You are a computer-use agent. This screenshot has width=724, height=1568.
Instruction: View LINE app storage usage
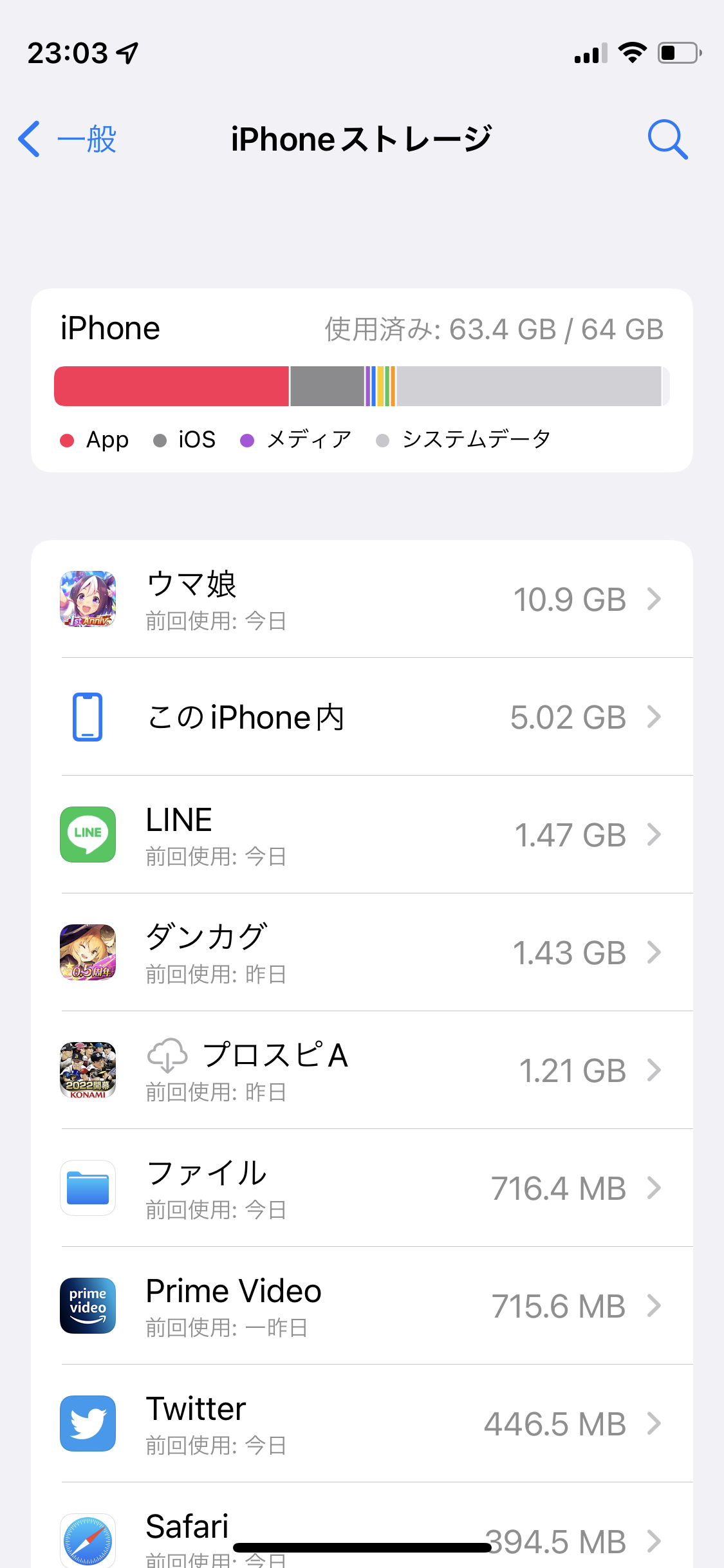[x=362, y=835]
